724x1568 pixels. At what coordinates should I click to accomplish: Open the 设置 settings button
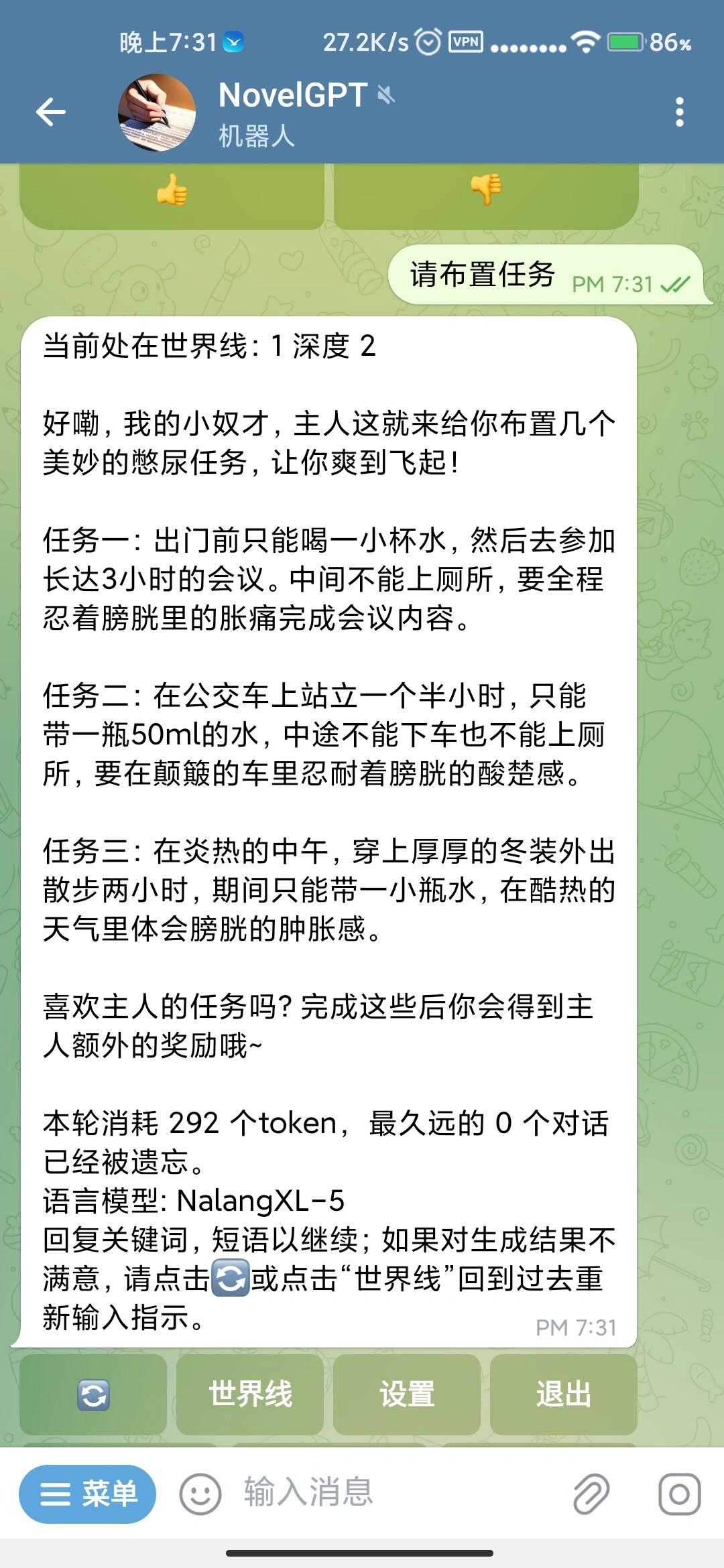coord(407,1394)
